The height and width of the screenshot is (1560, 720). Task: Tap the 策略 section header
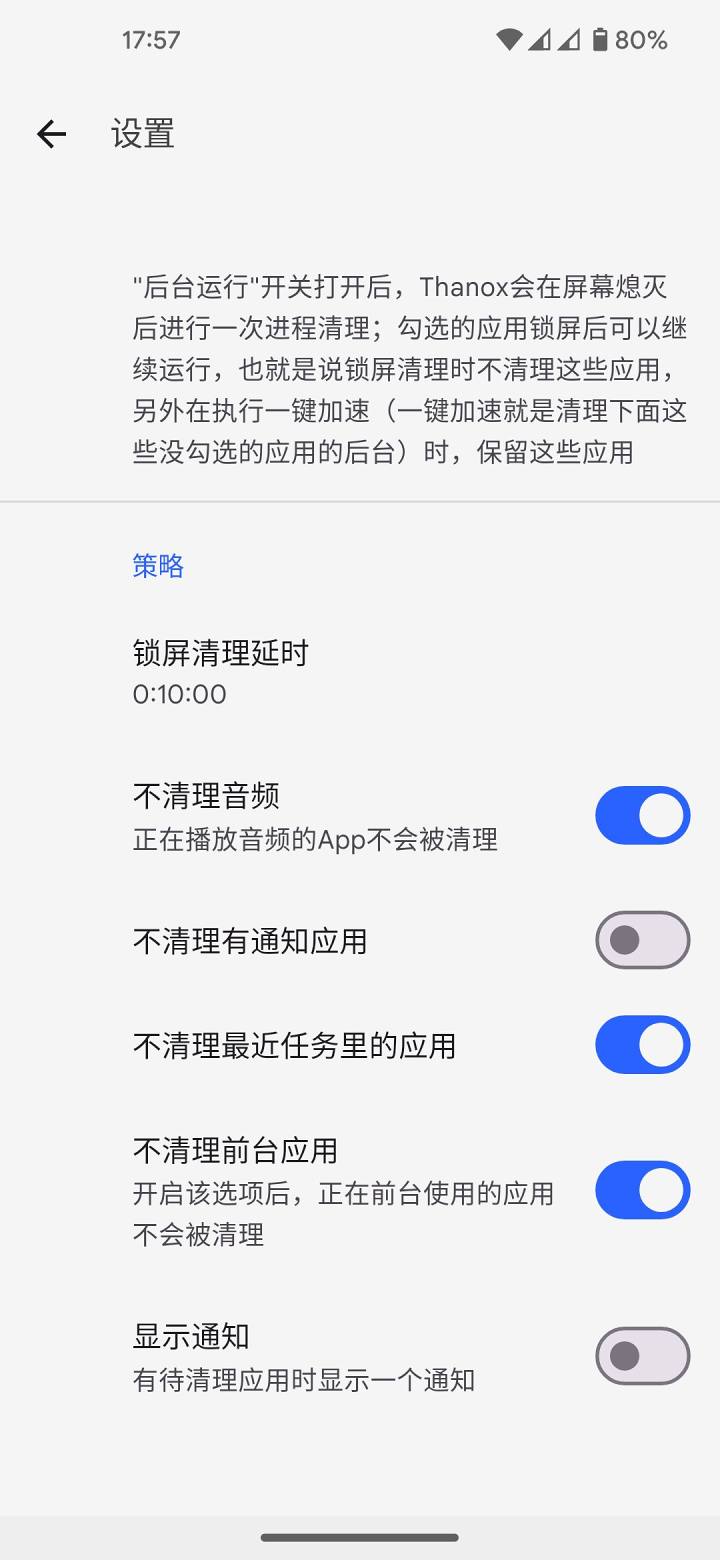point(157,566)
